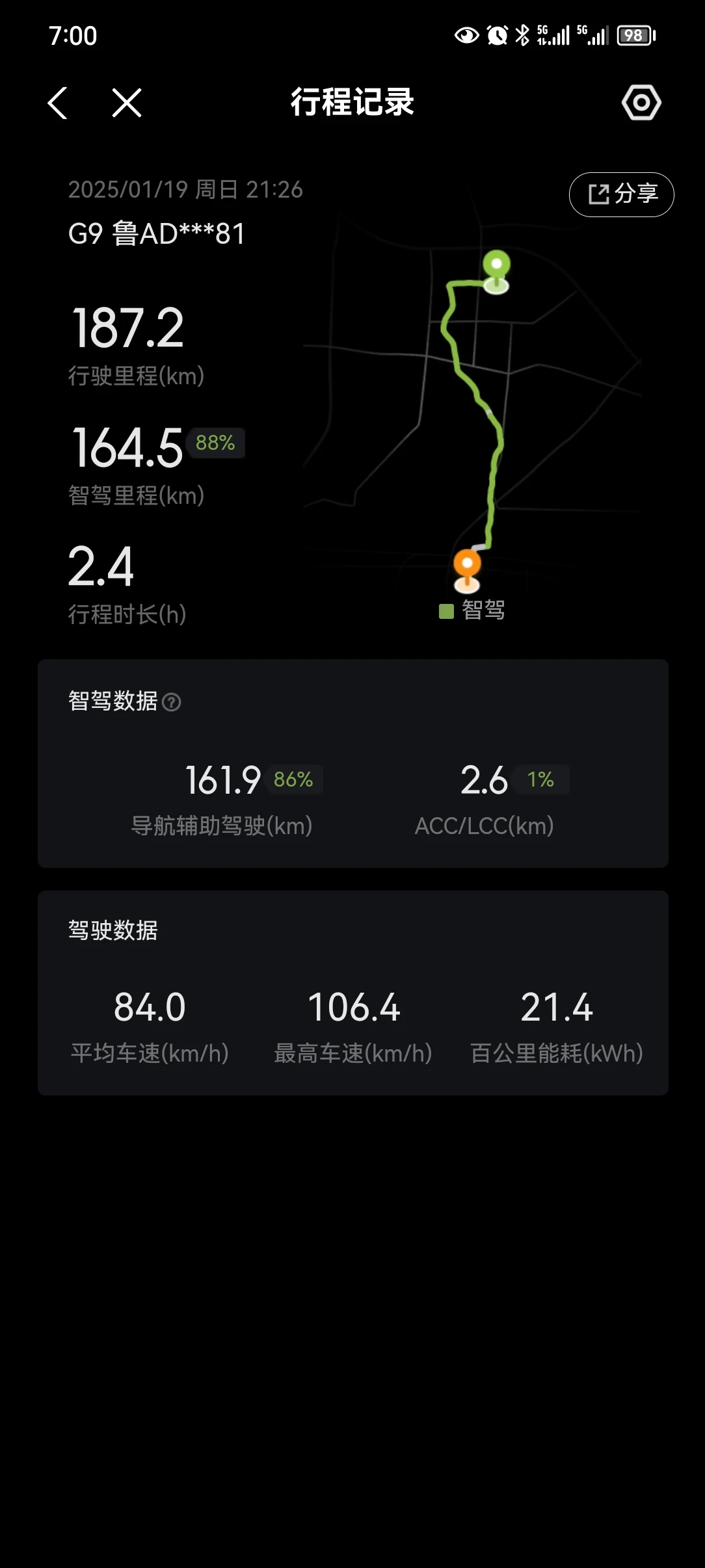705x1568 pixels.
Task: Go back using the left arrow
Action: tap(58, 103)
